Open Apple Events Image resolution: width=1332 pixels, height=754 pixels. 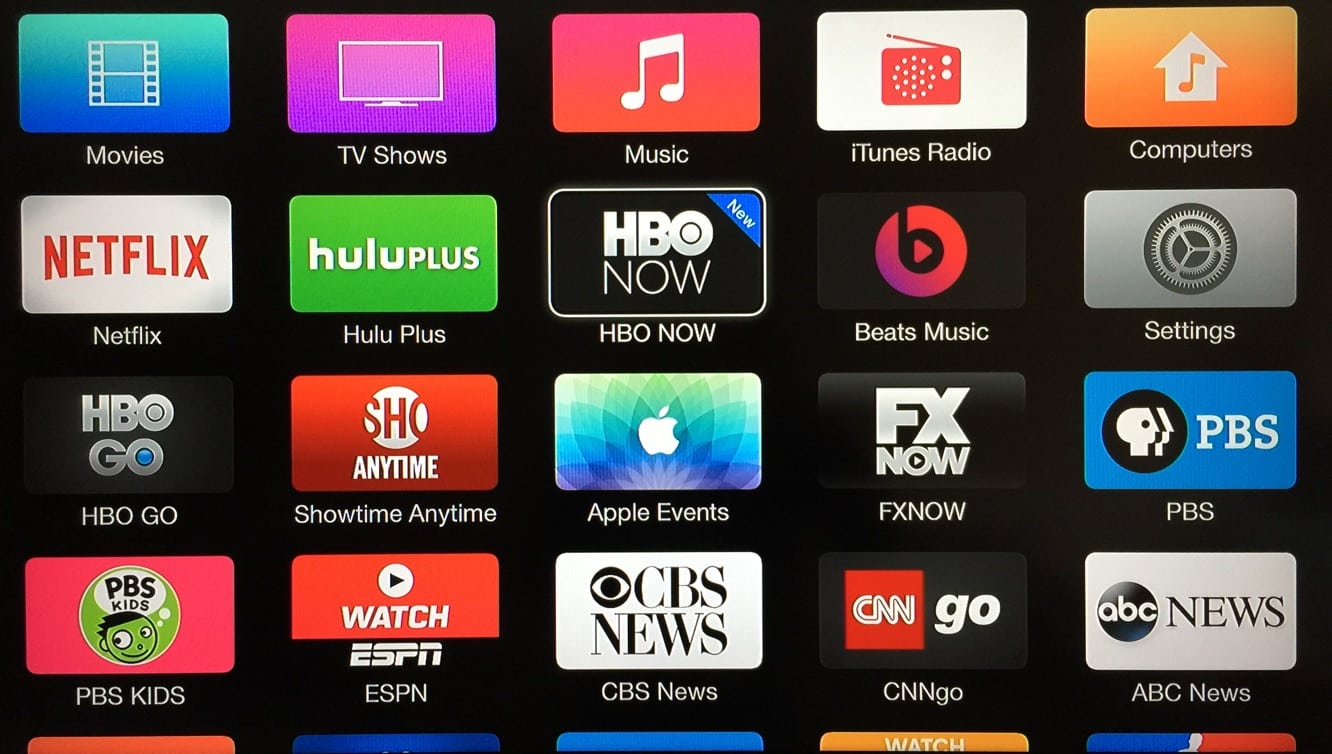coord(658,432)
